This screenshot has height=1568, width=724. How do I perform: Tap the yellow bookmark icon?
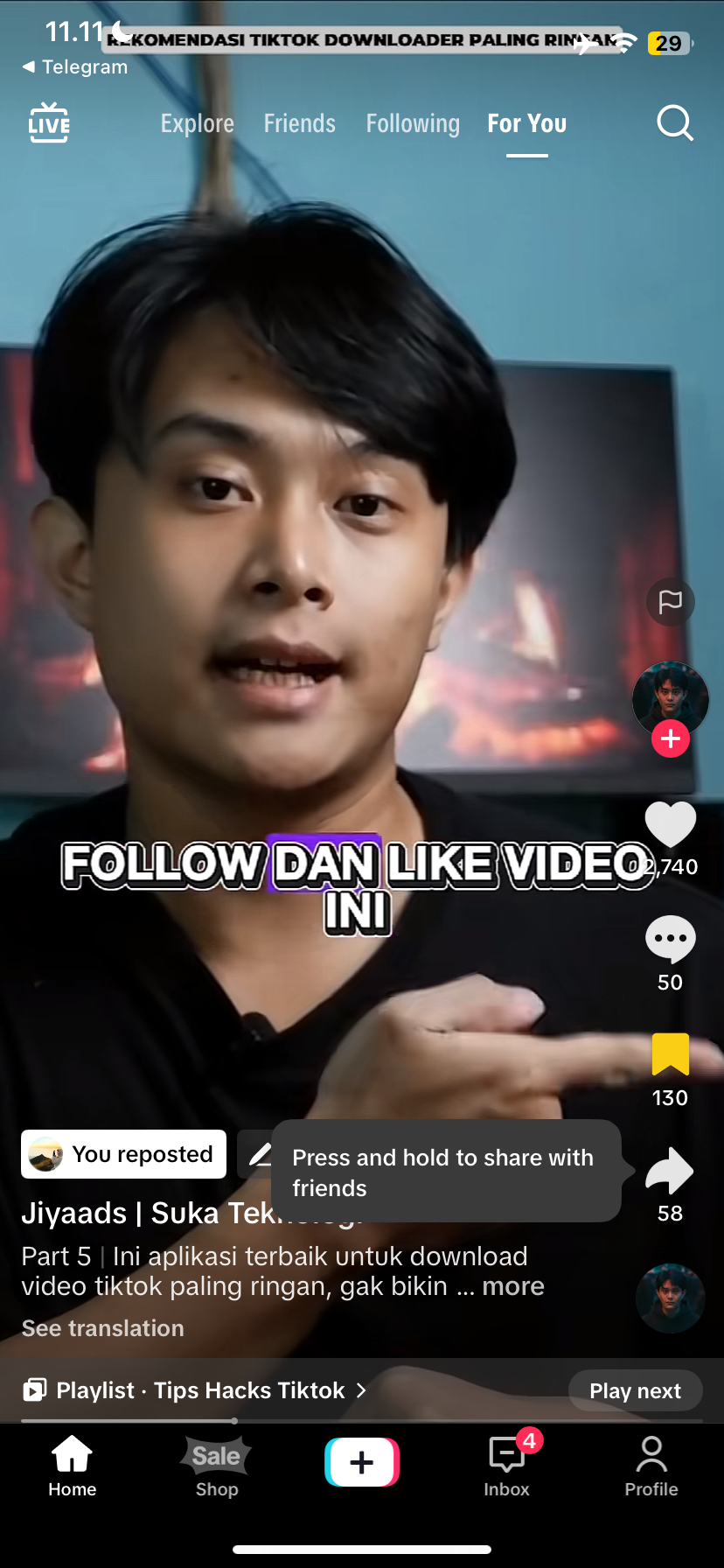click(671, 1054)
